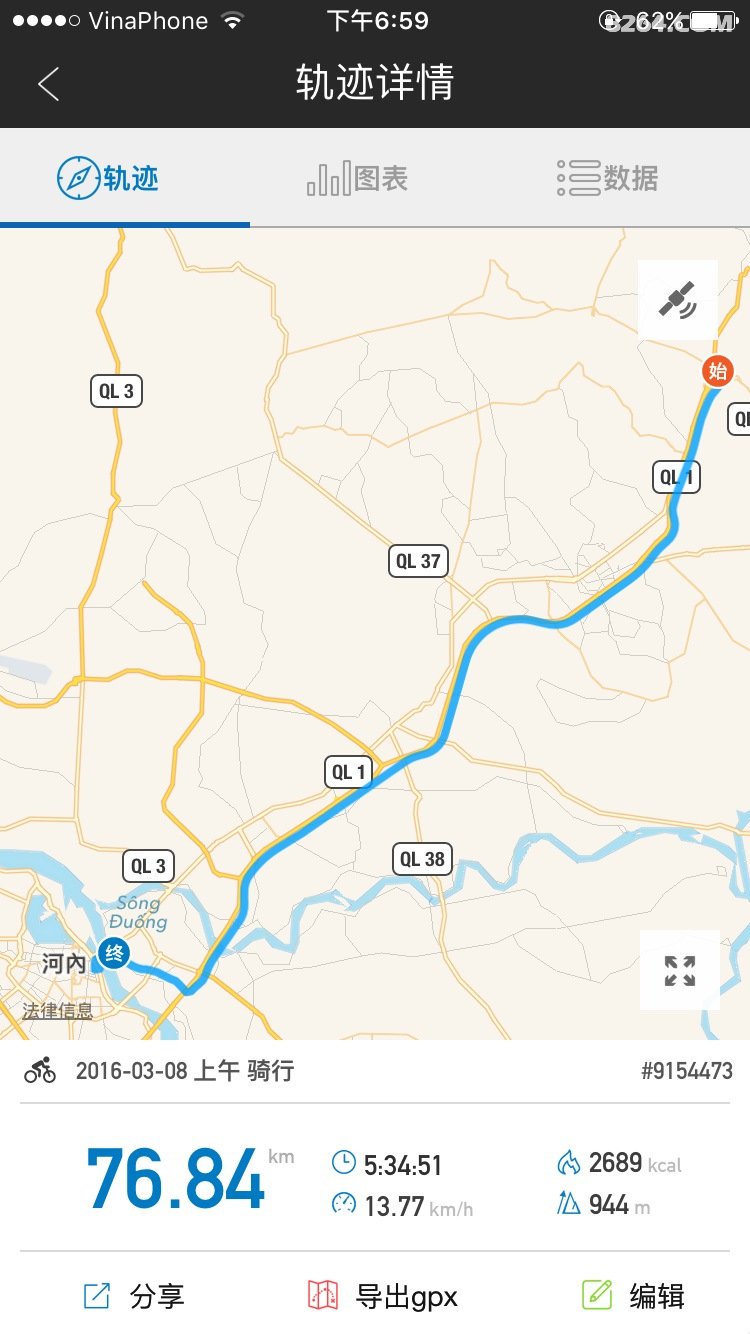Image resolution: width=750 pixels, height=1334 pixels.
Task: Toggle the 编辑 edit pencil icon
Action: click(x=597, y=1295)
